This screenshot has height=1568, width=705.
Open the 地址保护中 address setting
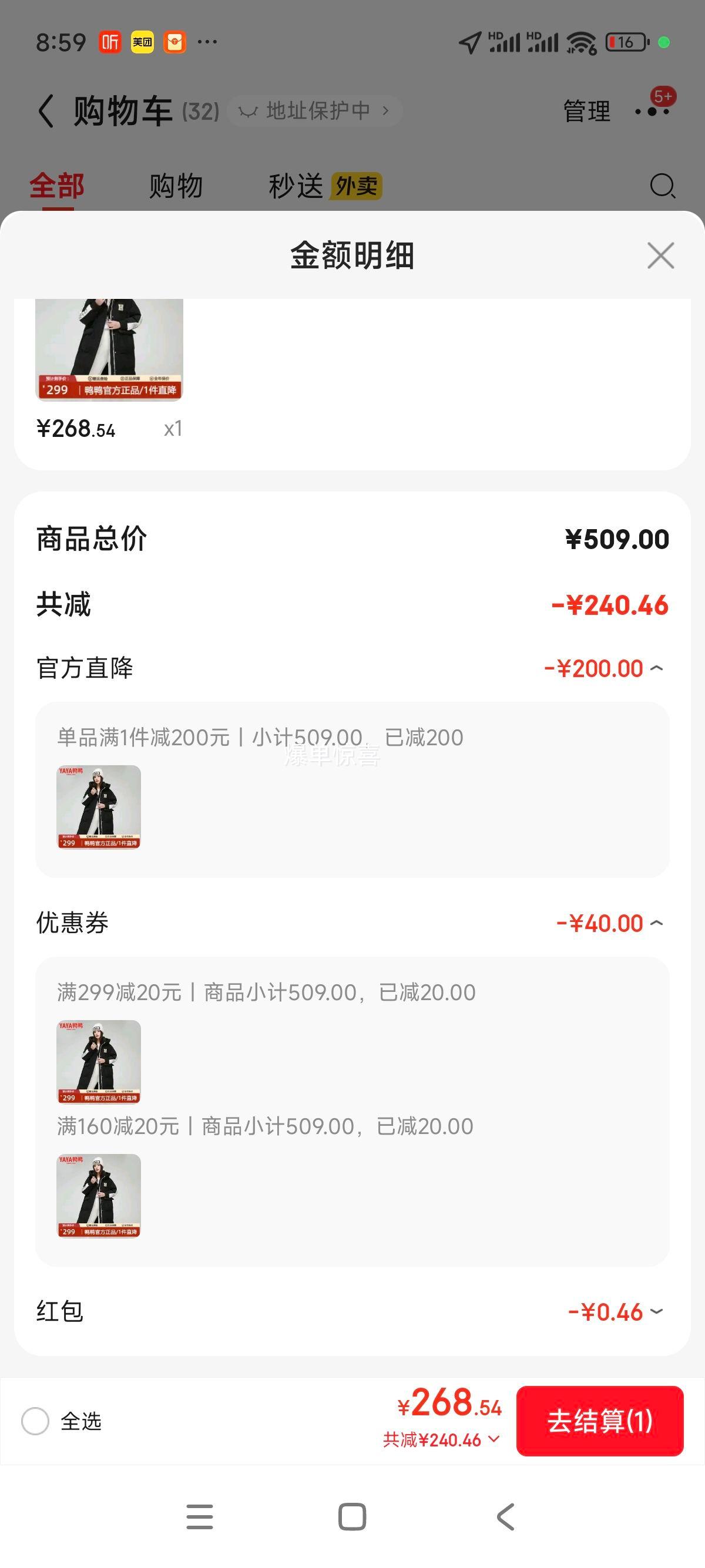click(x=315, y=111)
